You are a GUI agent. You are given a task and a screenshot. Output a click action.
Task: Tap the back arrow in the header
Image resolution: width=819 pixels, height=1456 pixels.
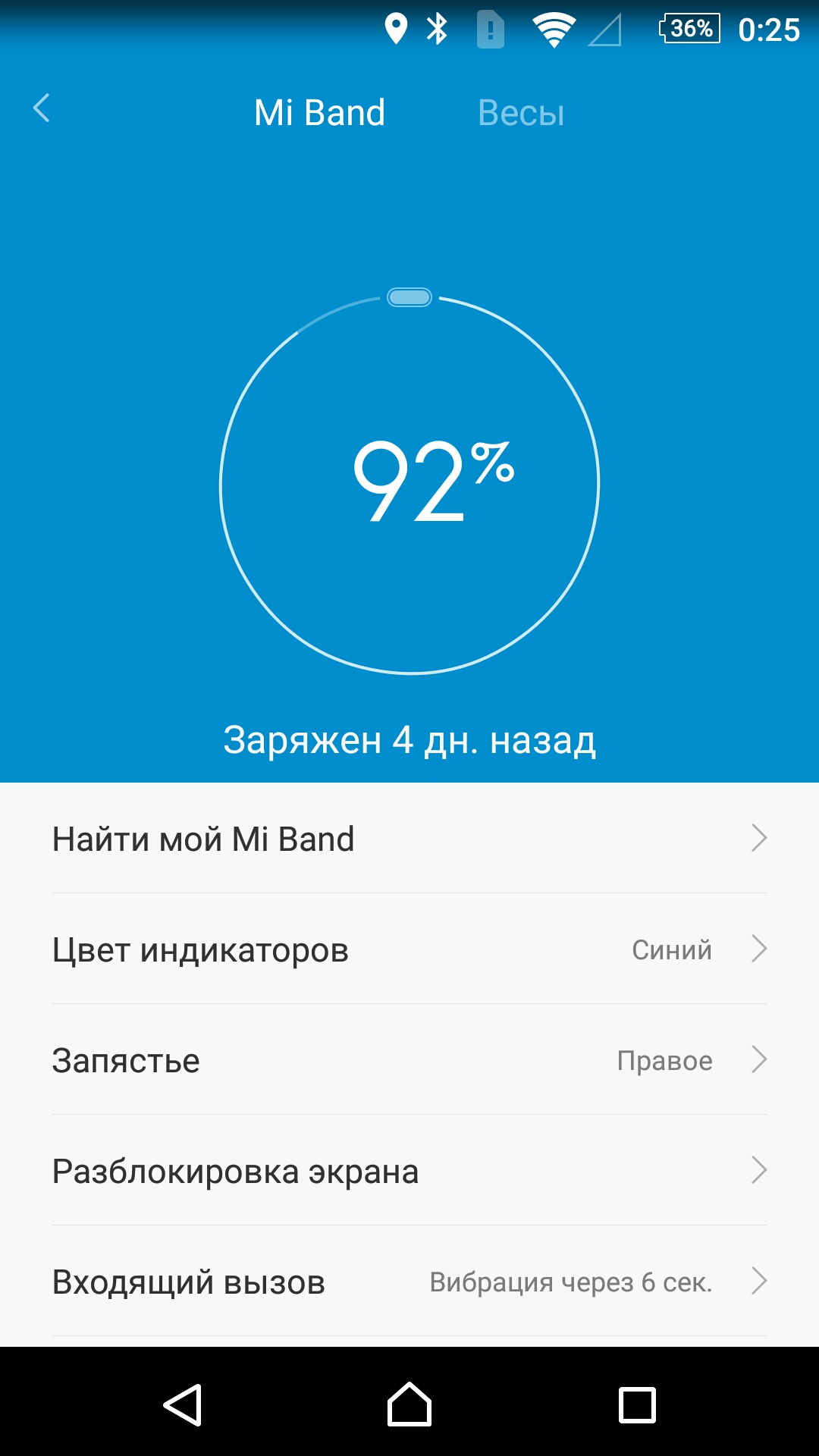pyautogui.click(x=42, y=108)
